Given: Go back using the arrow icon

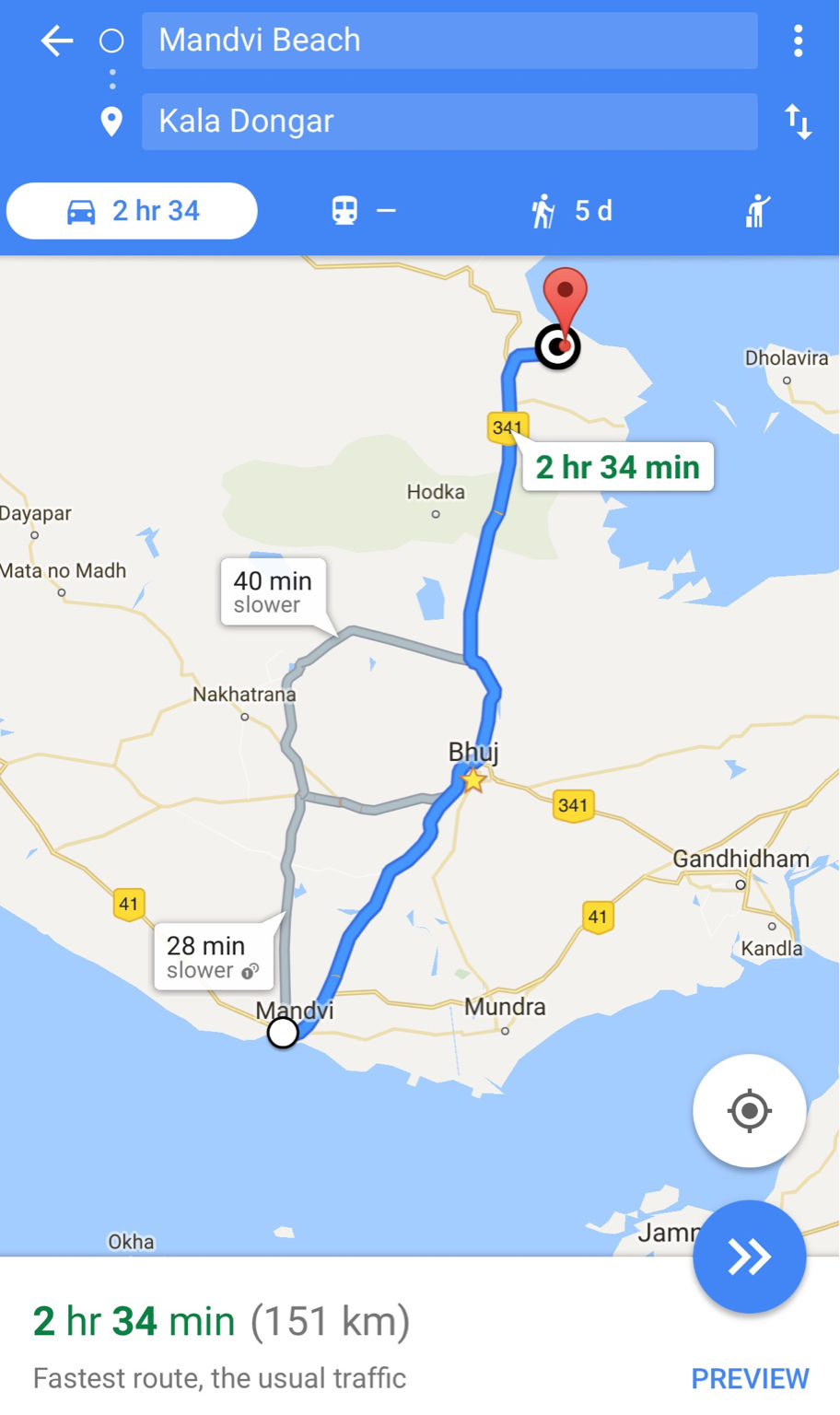Looking at the screenshot, I should pos(57,41).
